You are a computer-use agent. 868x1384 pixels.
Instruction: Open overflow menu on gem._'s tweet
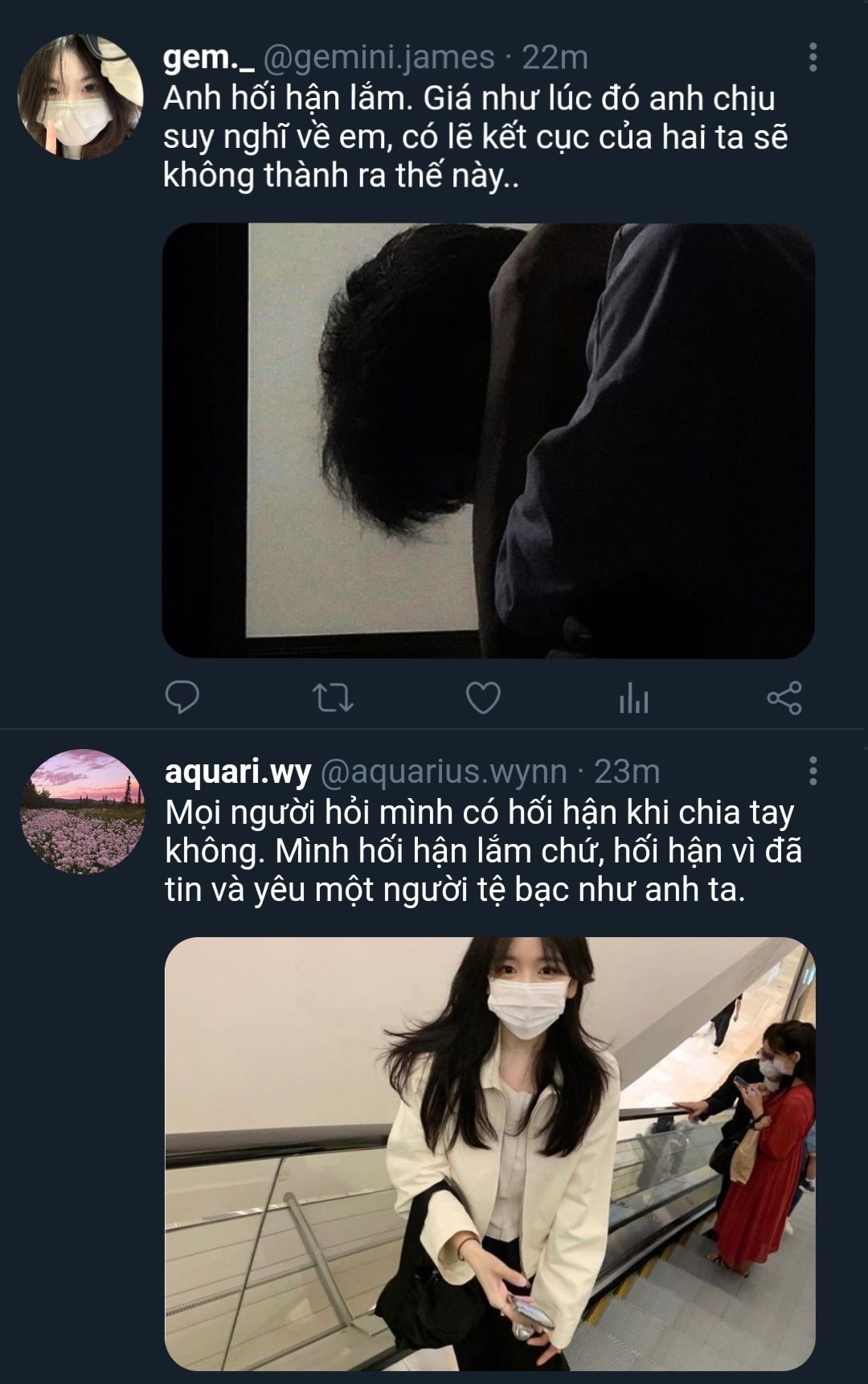813,58
